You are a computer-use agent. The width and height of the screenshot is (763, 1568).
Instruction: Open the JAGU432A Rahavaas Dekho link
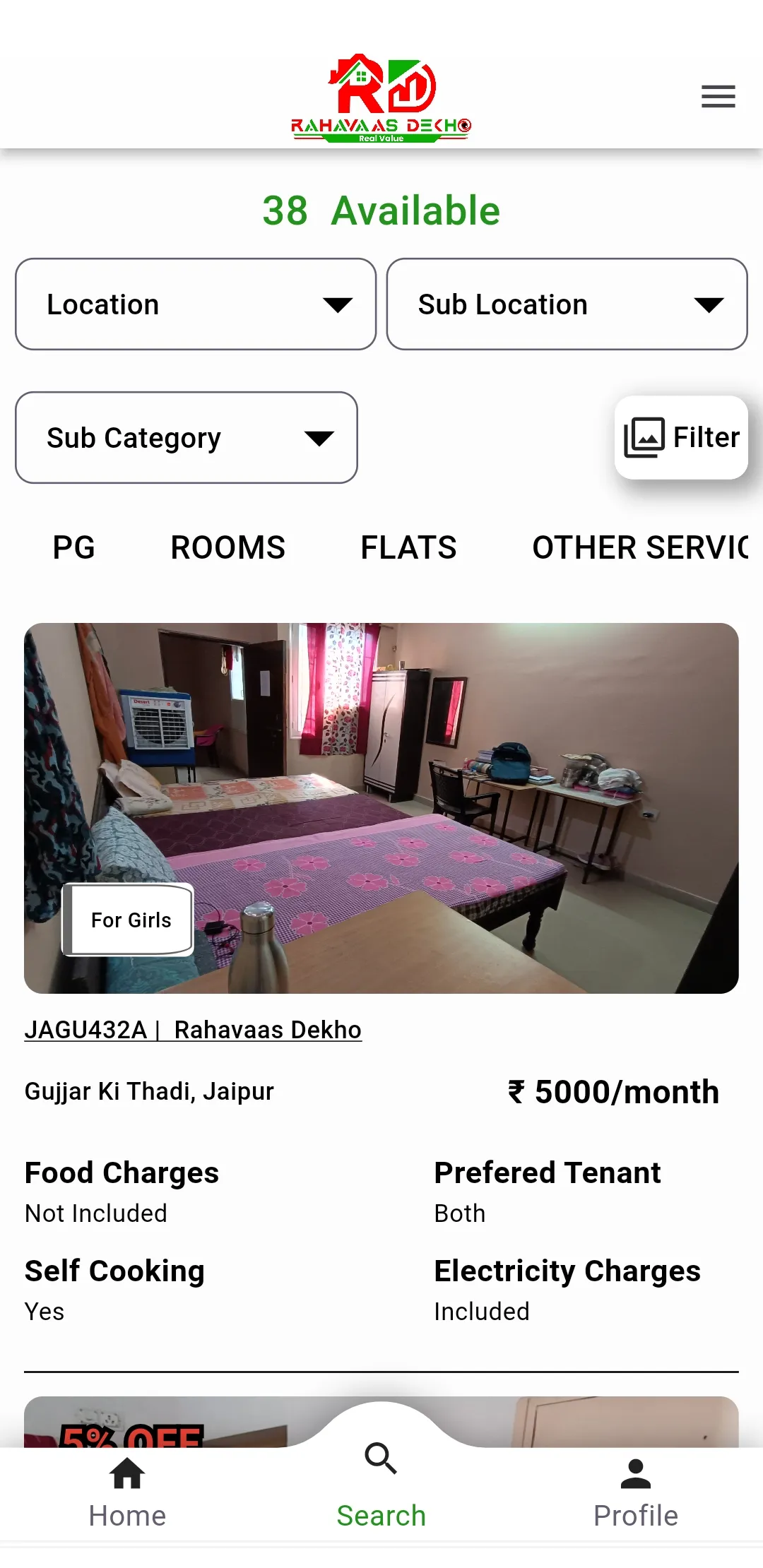tap(193, 1030)
